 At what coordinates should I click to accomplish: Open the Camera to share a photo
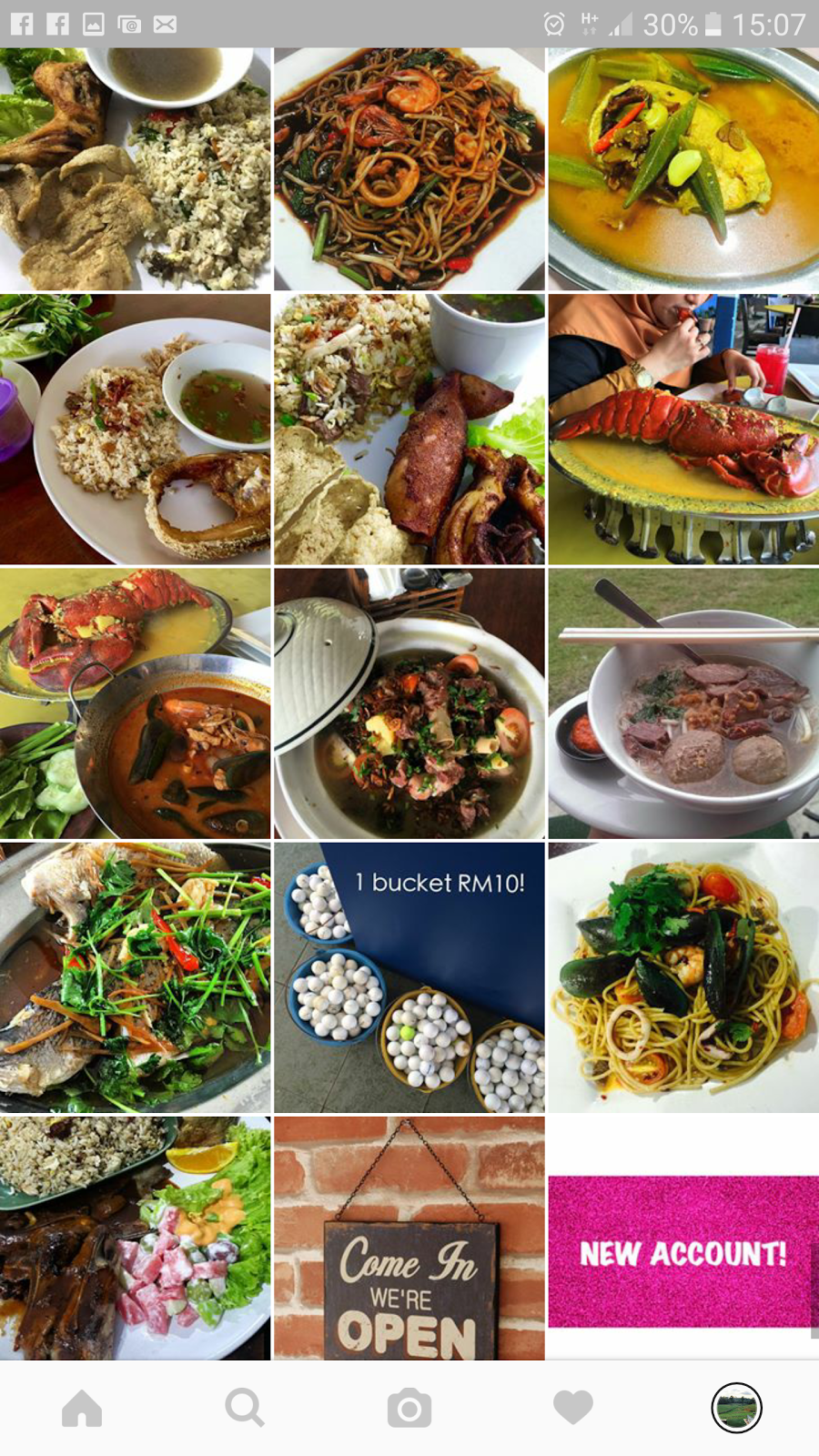click(x=409, y=1406)
